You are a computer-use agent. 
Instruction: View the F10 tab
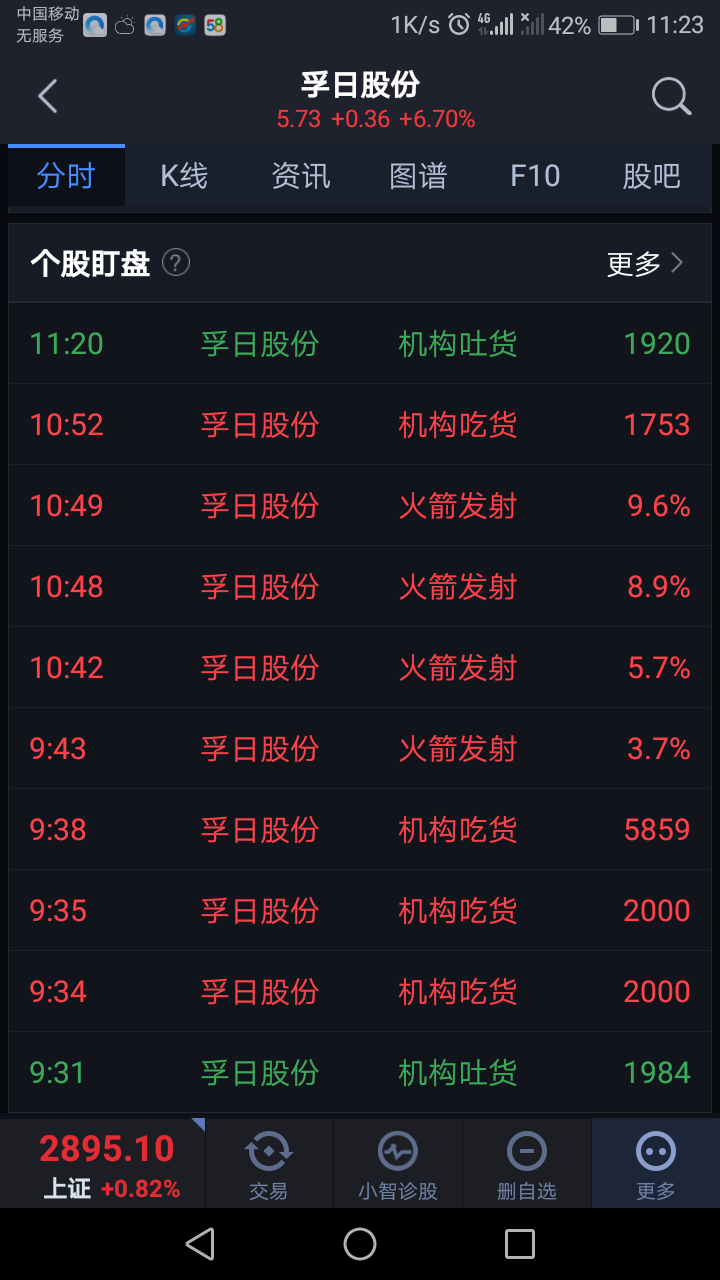(x=535, y=176)
